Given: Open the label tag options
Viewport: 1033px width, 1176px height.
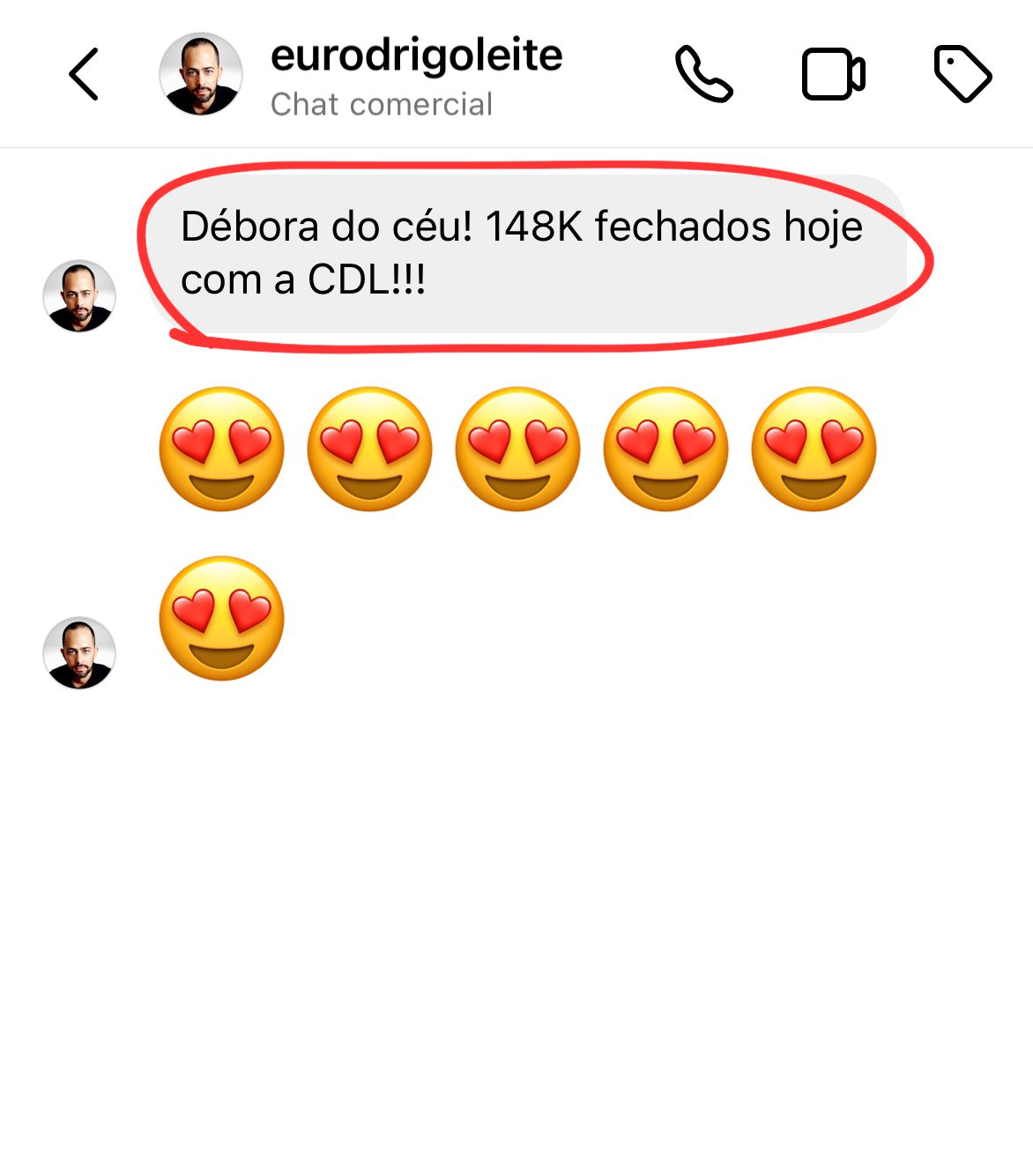Looking at the screenshot, I should pyautogui.click(x=962, y=75).
